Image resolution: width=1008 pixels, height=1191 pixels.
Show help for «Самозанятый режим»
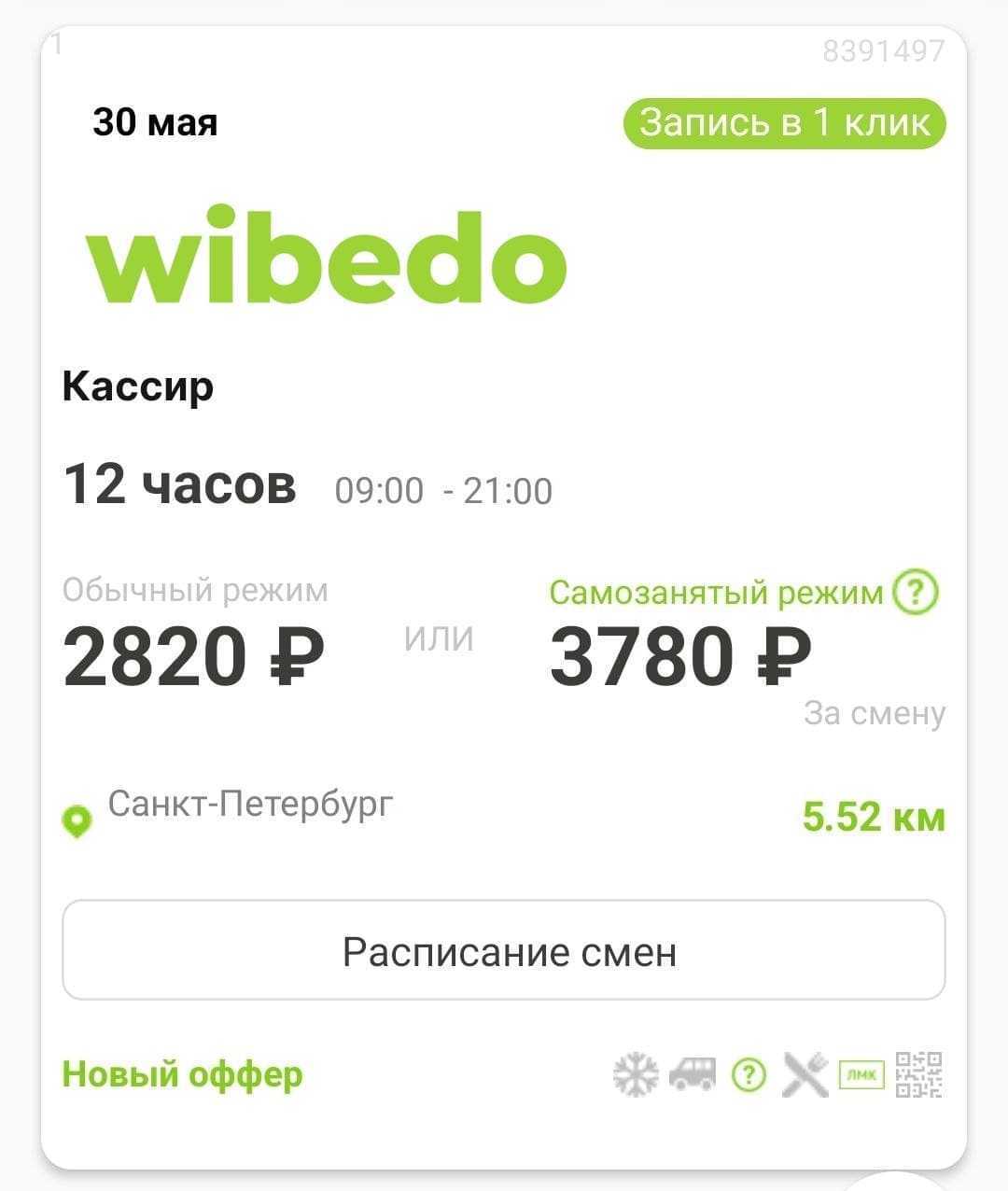(915, 592)
